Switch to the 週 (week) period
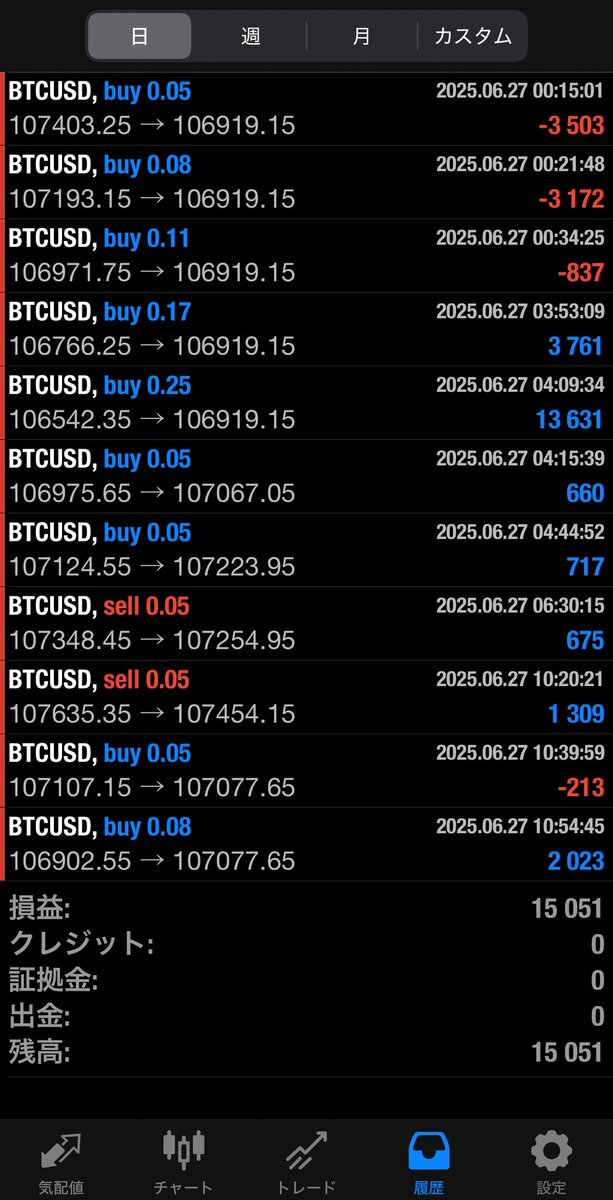 [x=250, y=36]
